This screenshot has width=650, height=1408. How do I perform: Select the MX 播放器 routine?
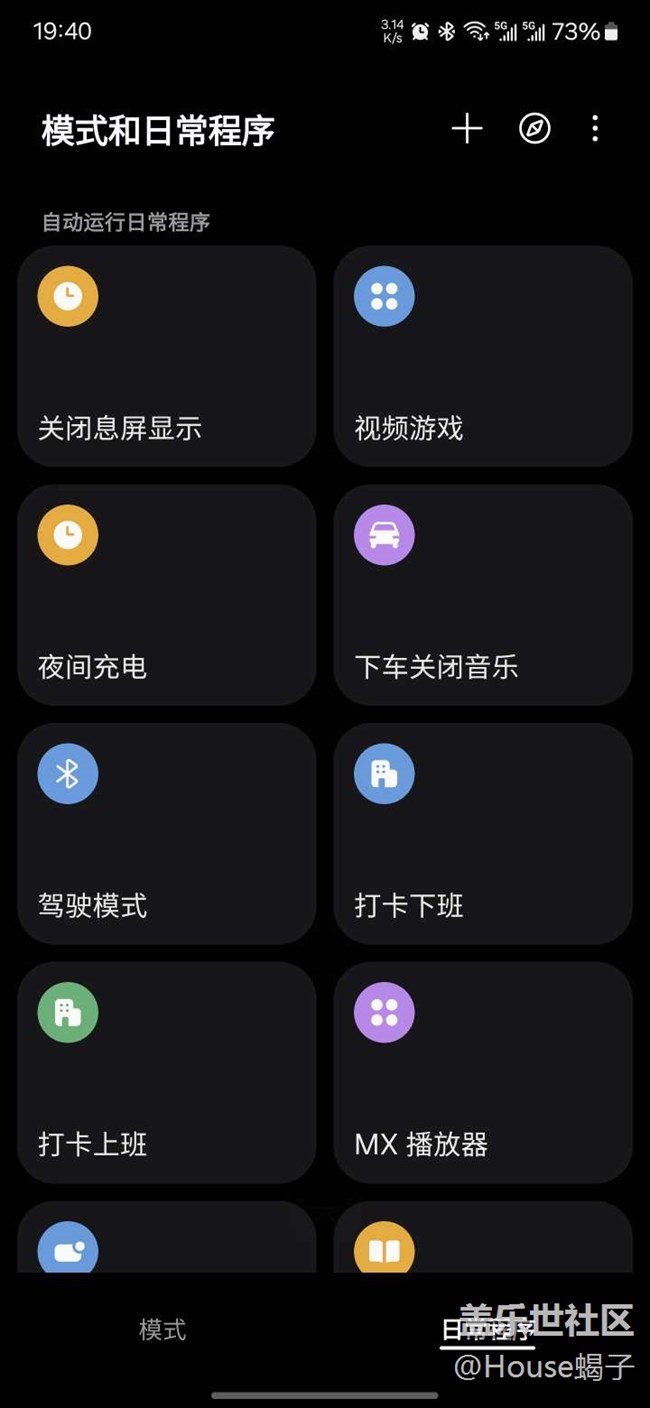[x=483, y=1073]
